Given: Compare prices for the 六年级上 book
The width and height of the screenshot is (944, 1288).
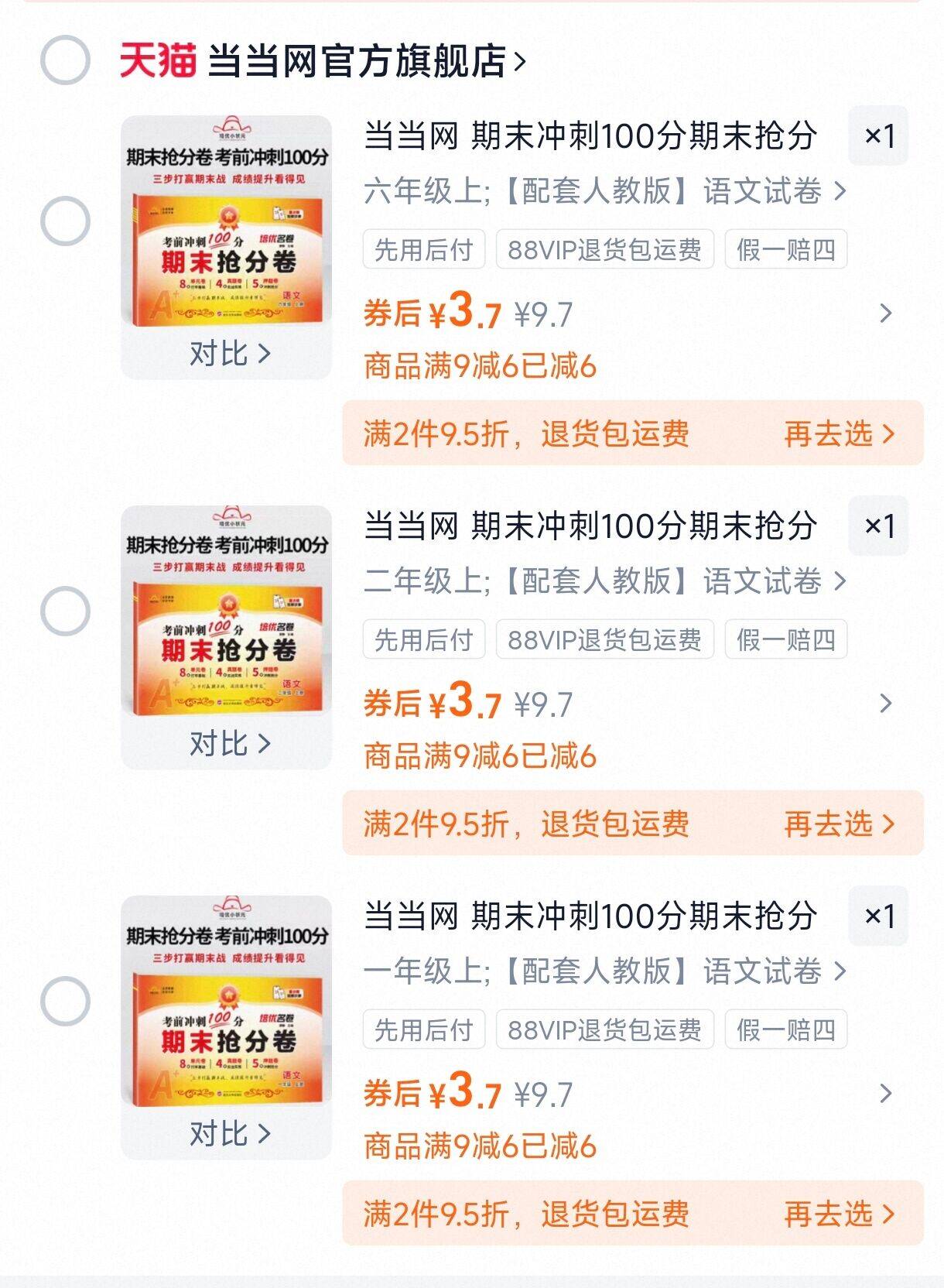Looking at the screenshot, I should [x=229, y=354].
